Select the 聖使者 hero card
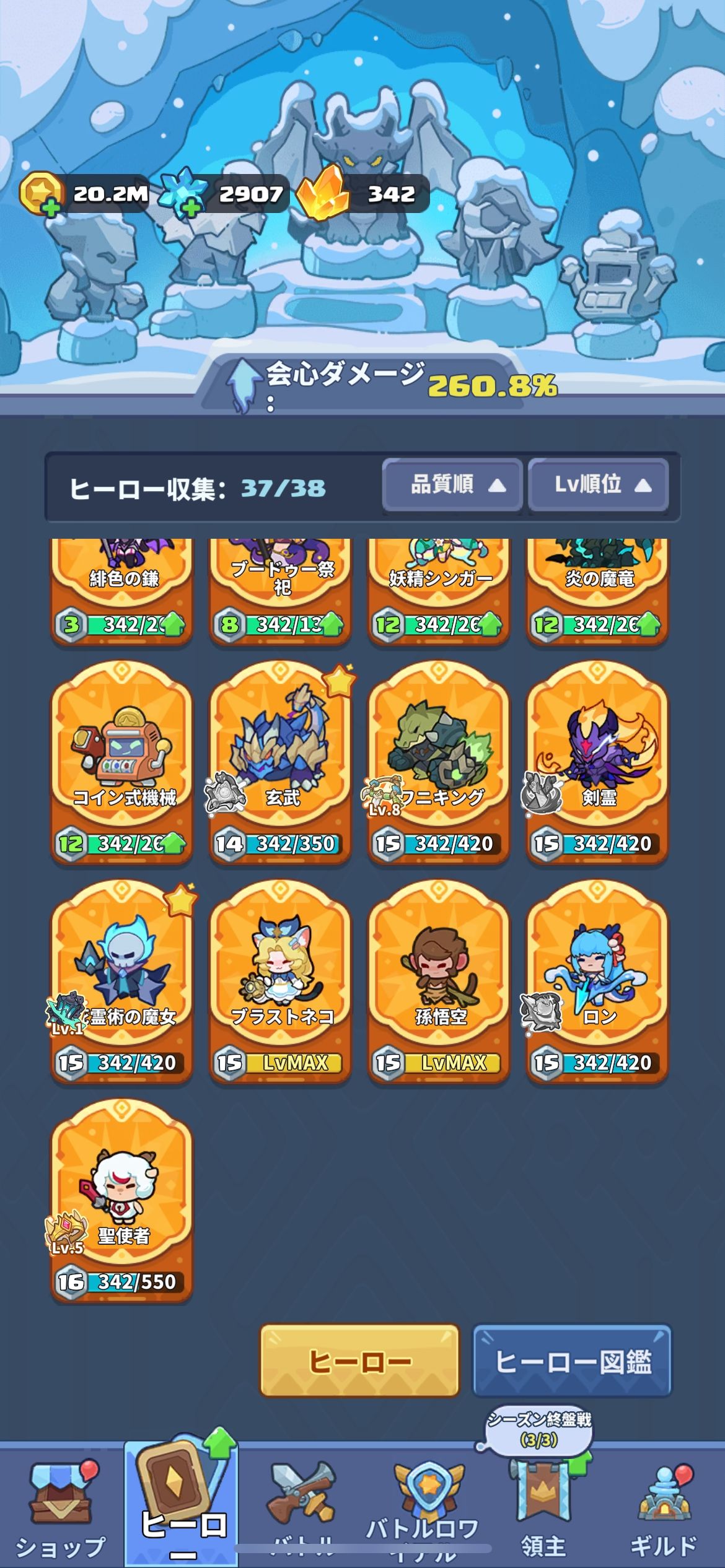 tap(122, 1200)
